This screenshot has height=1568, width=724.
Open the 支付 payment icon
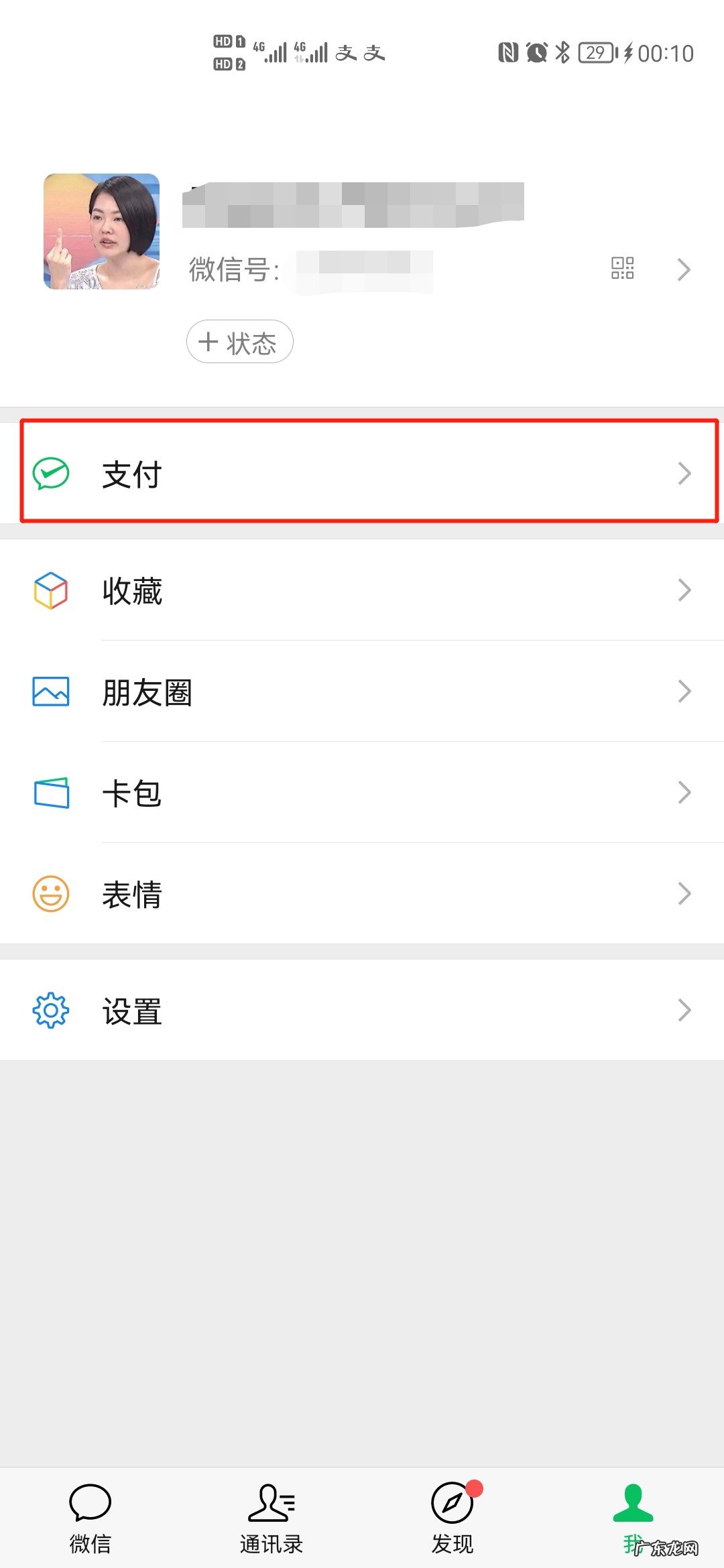click(50, 473)
